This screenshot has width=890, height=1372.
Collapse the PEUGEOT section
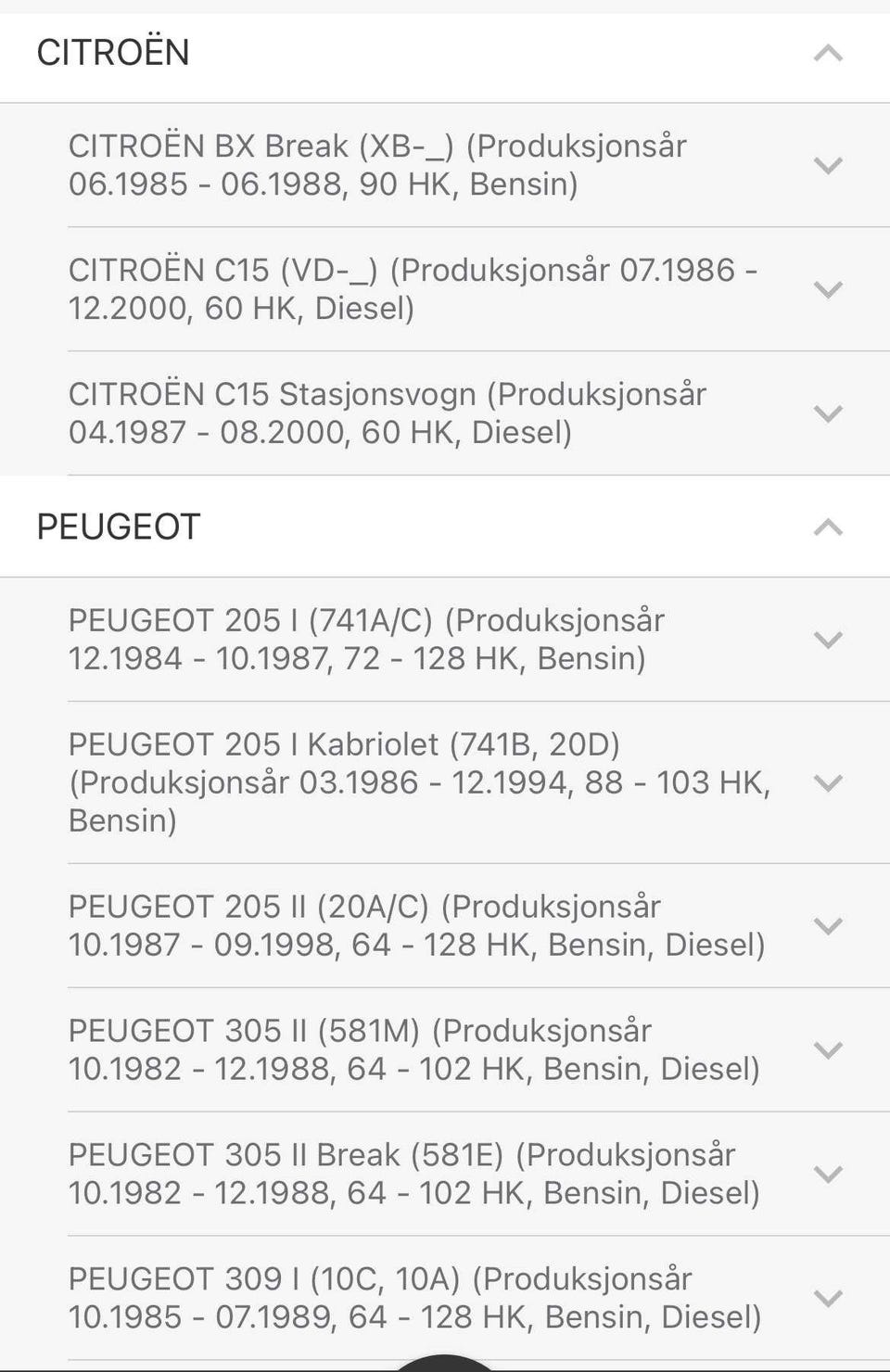[827, 527]
